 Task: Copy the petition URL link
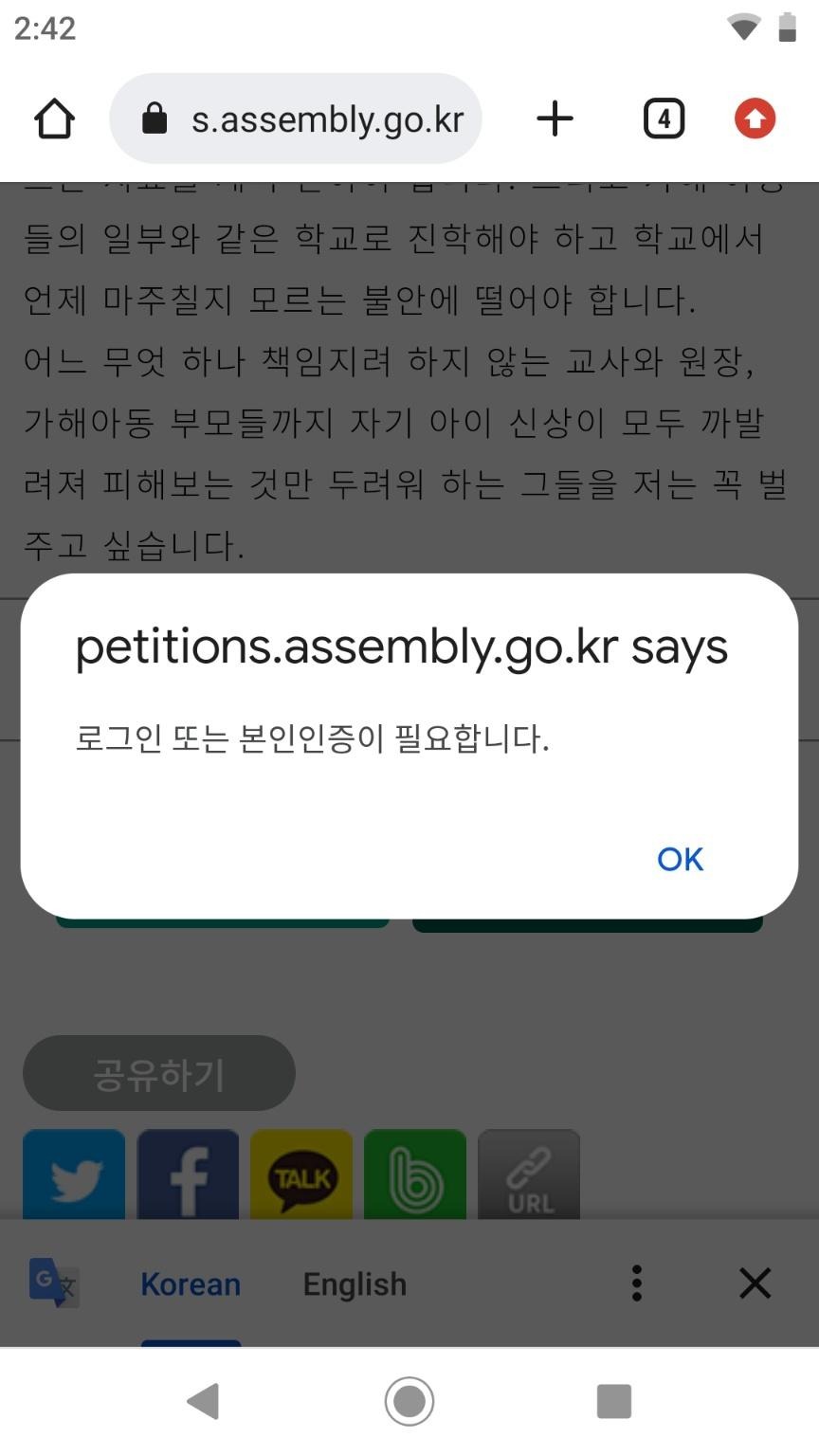click(529, 1174)
